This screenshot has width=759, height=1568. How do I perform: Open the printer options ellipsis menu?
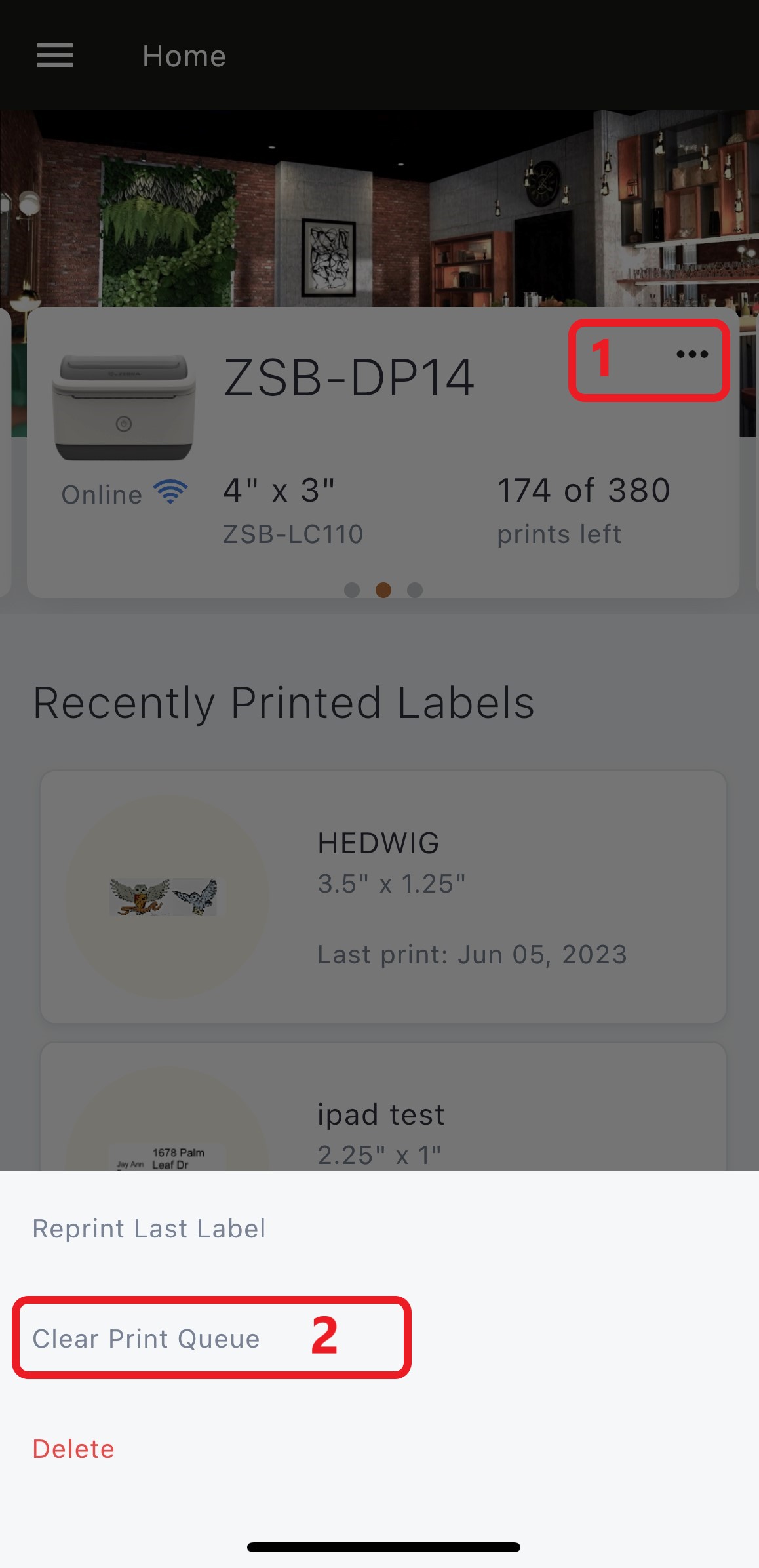coord(693,355)
